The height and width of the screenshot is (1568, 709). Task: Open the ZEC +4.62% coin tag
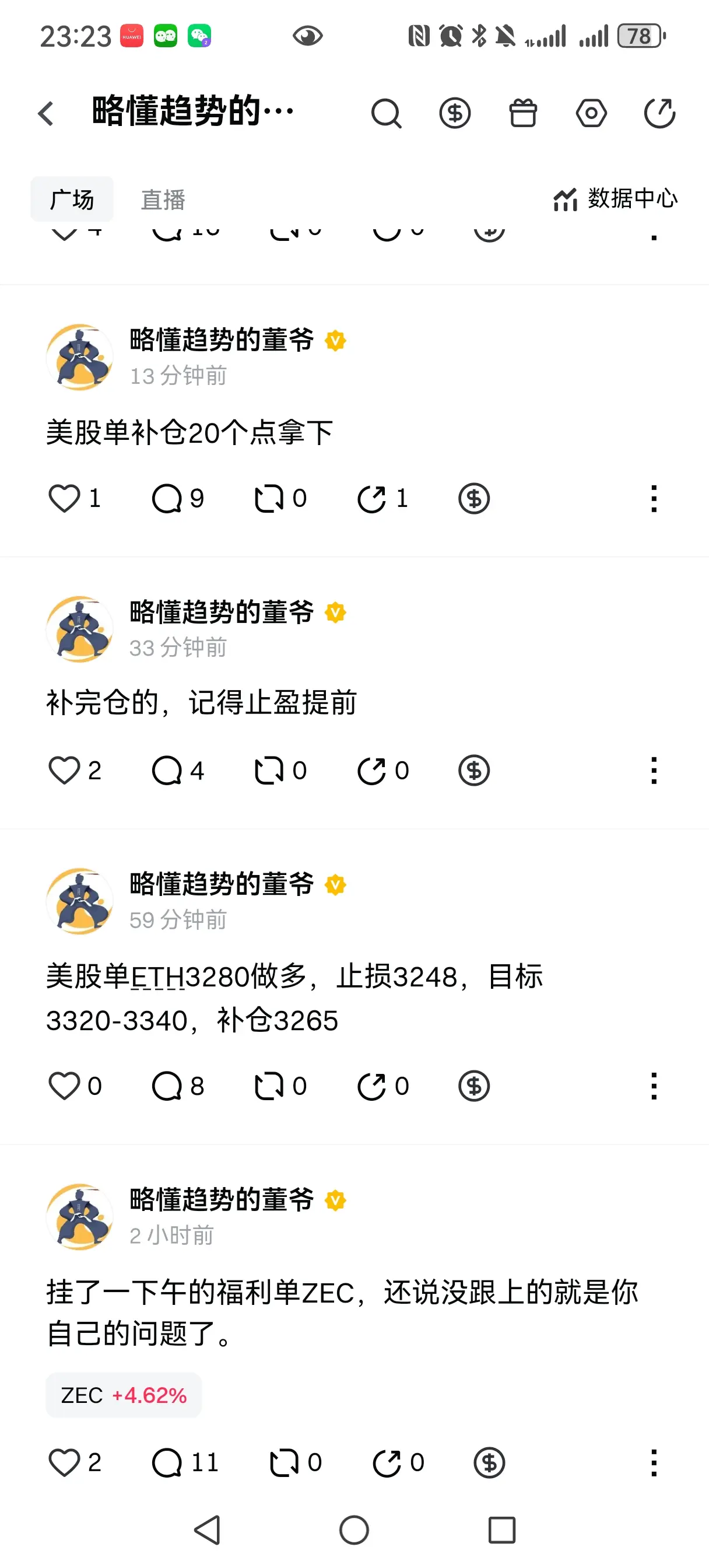coord(124,1395)
